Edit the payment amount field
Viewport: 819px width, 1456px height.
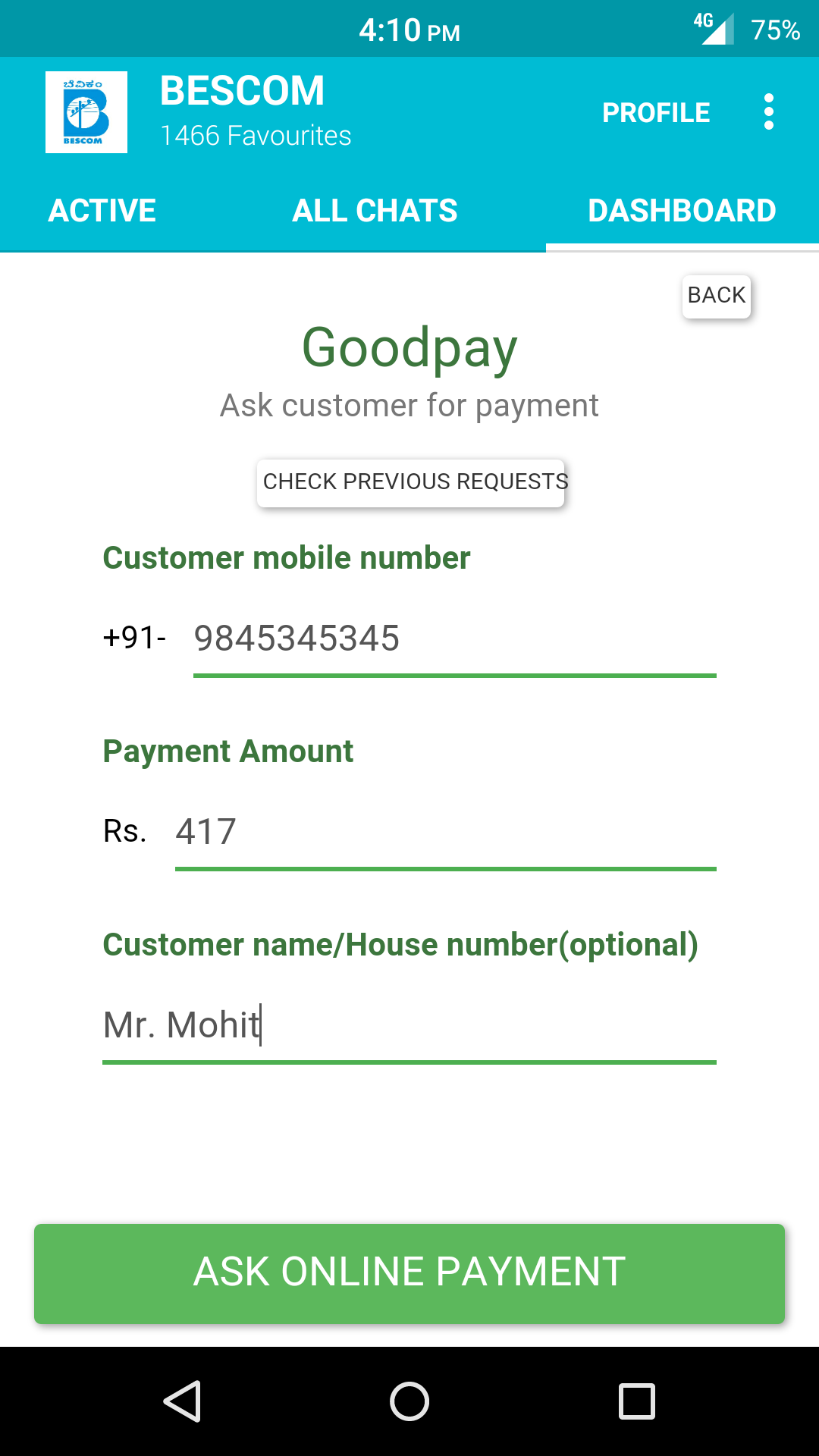[446, 833]
